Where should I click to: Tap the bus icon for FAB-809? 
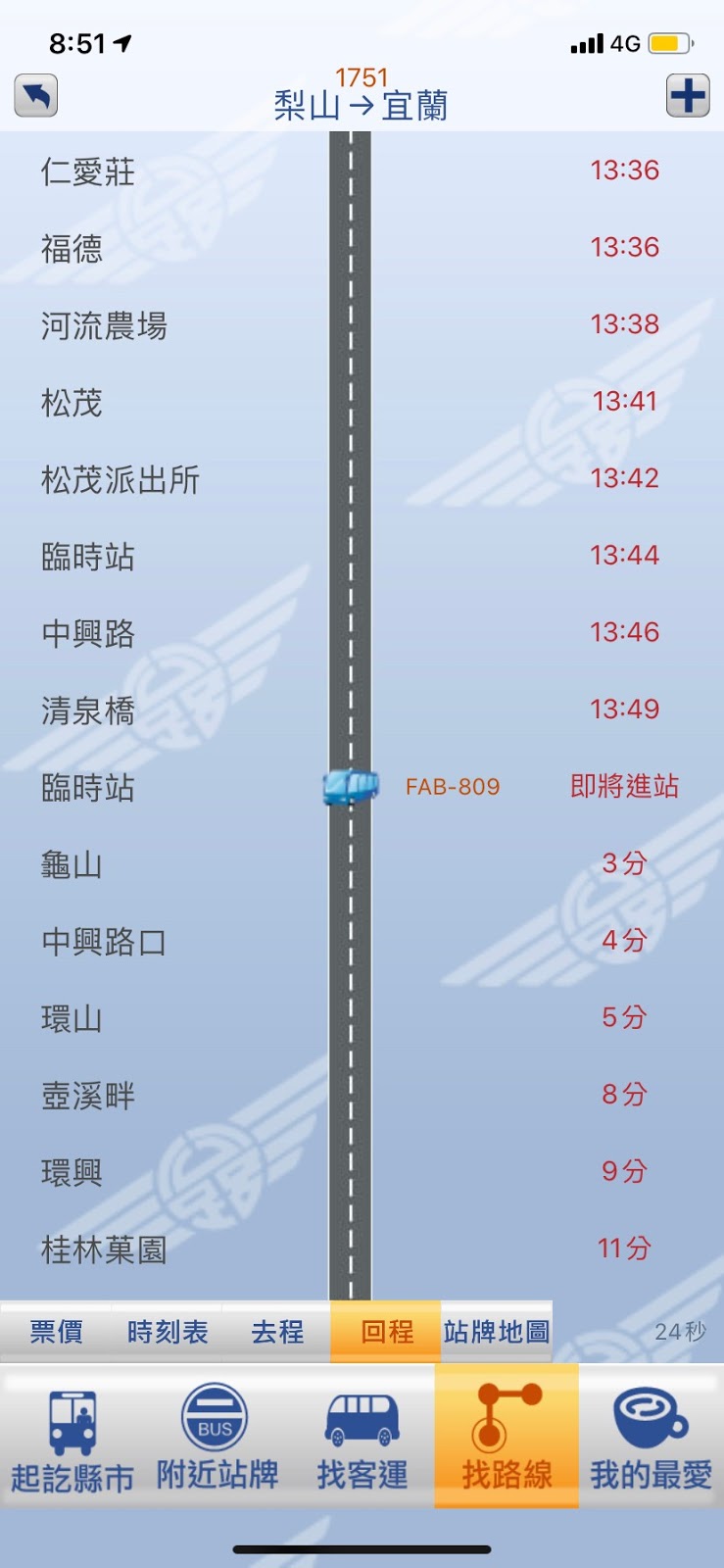point(351,786)
